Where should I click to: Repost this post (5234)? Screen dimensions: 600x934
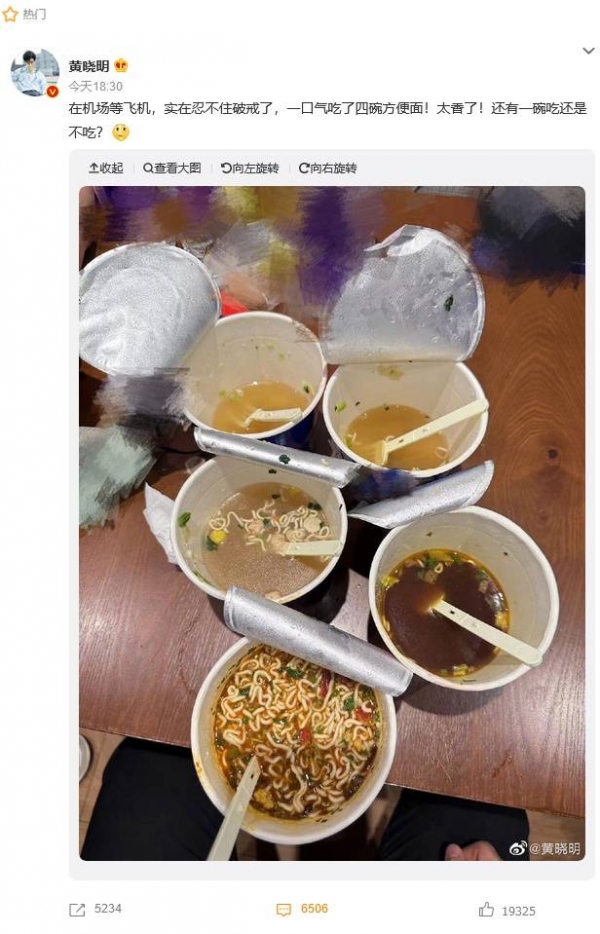(x=95, y=909)
